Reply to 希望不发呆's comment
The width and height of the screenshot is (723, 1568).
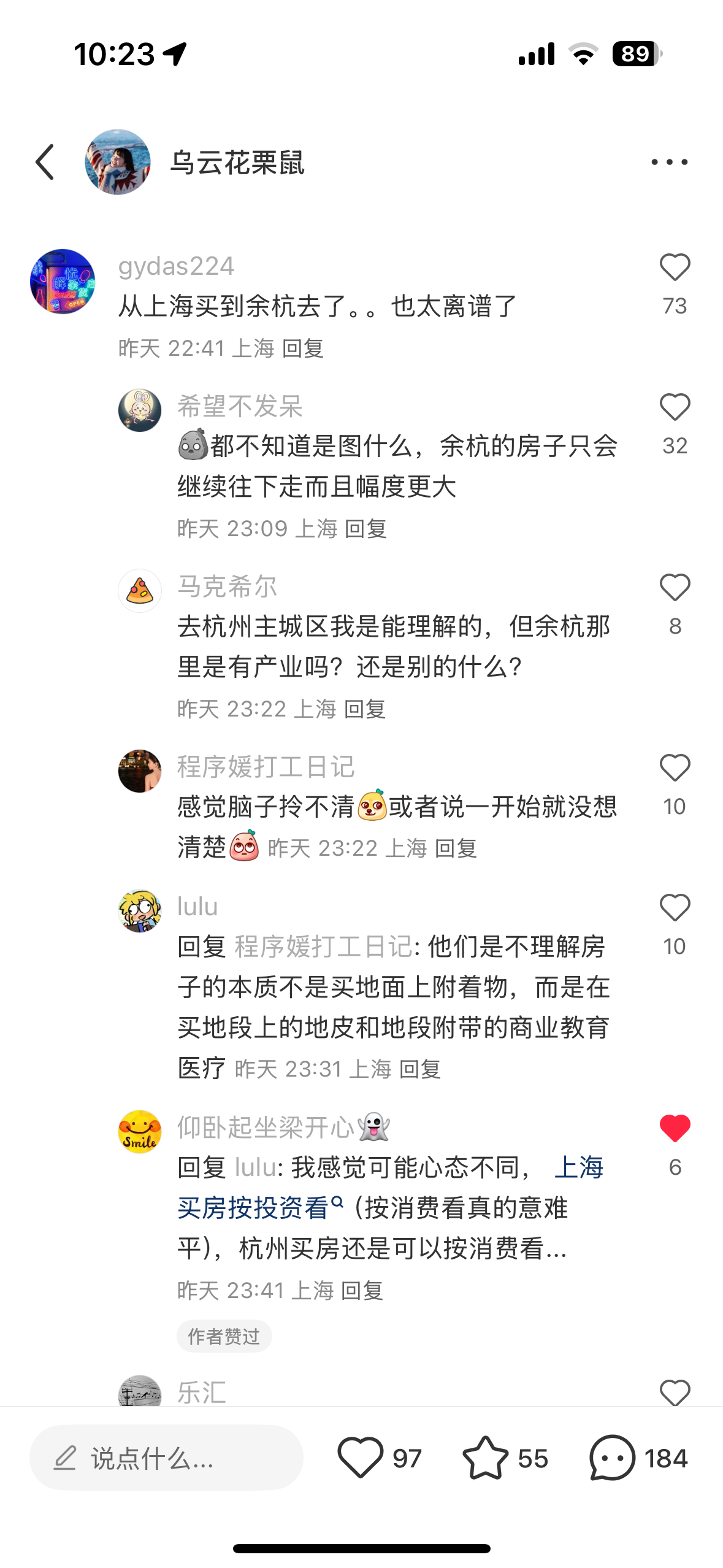tap(365, 529)
